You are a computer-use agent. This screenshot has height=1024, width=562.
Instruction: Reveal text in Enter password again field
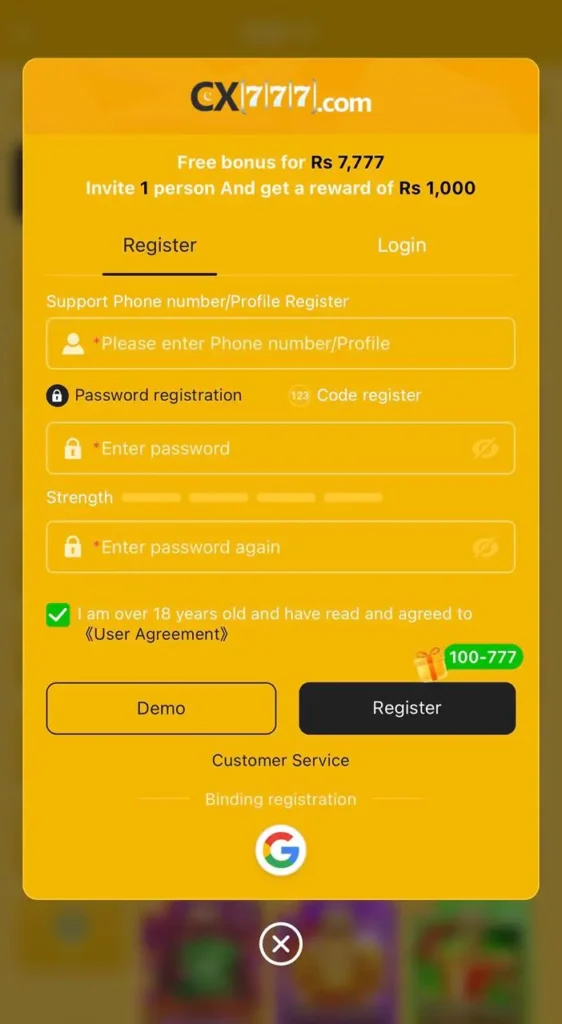pyautogui.click(x=485, y=547)
